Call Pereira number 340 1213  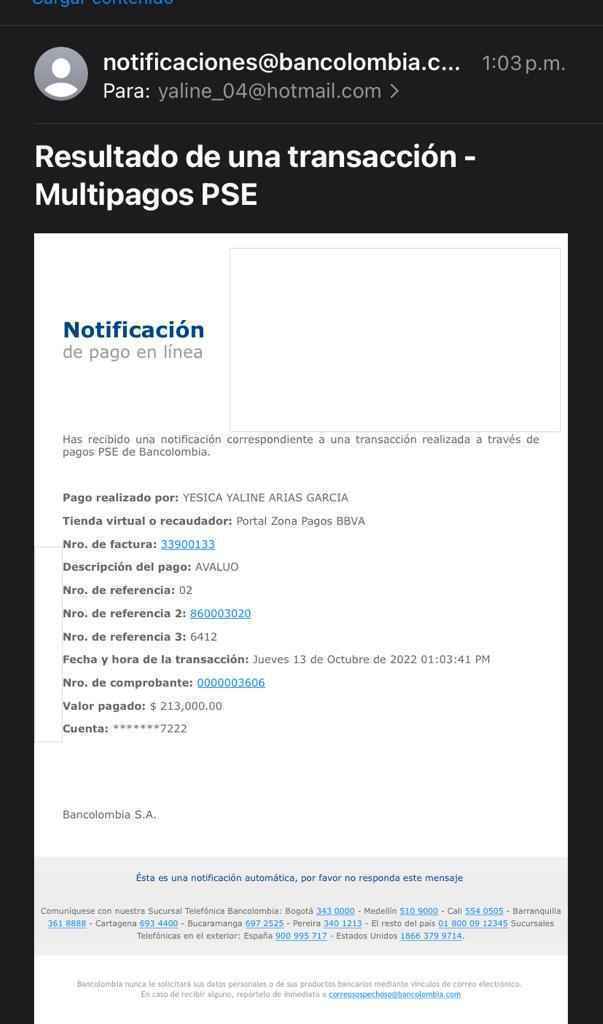[x=342, y=923]
